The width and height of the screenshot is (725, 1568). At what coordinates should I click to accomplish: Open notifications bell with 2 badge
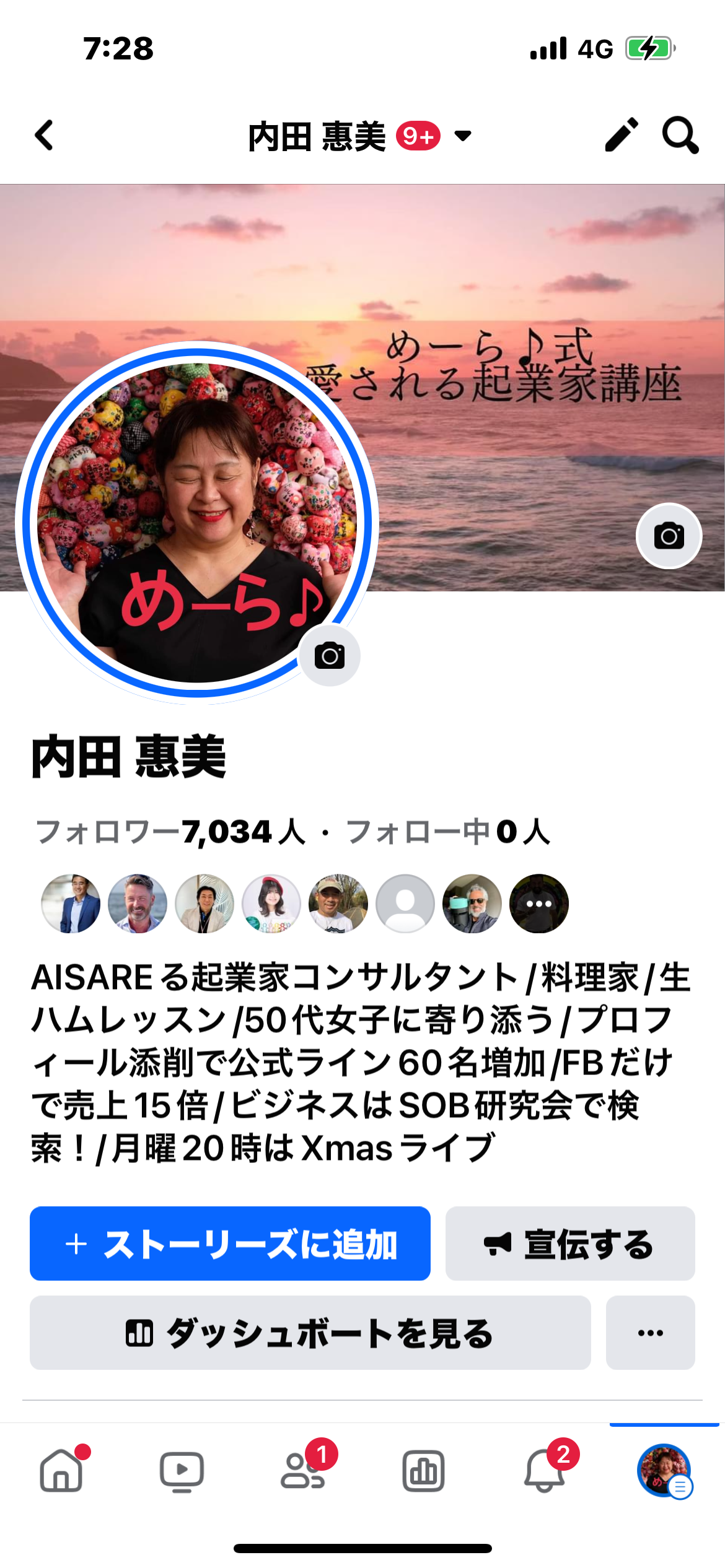coord(545,1471)
